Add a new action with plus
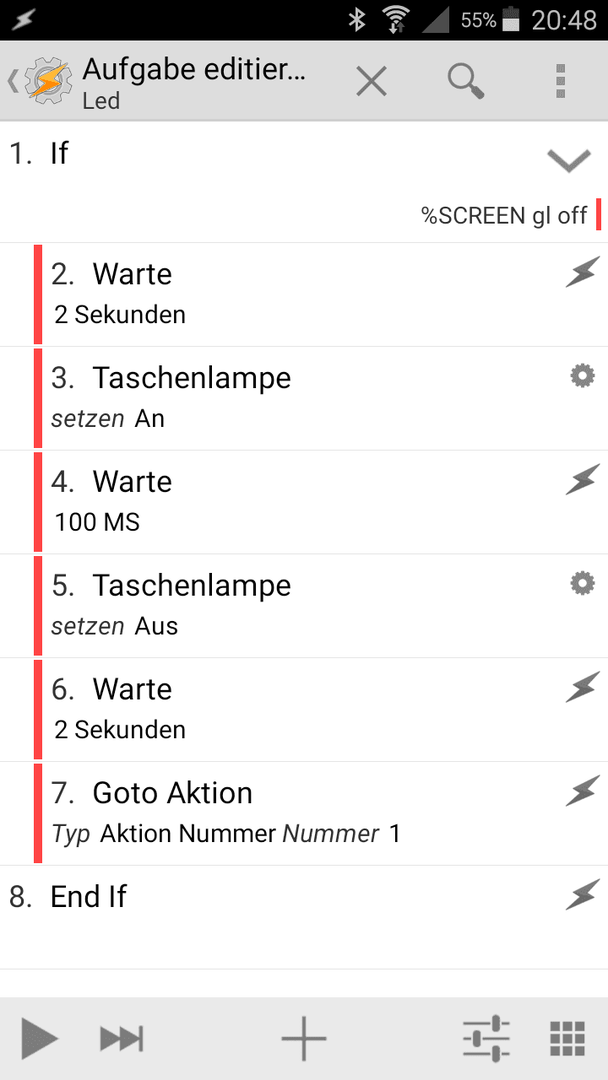 point(304,1037)
